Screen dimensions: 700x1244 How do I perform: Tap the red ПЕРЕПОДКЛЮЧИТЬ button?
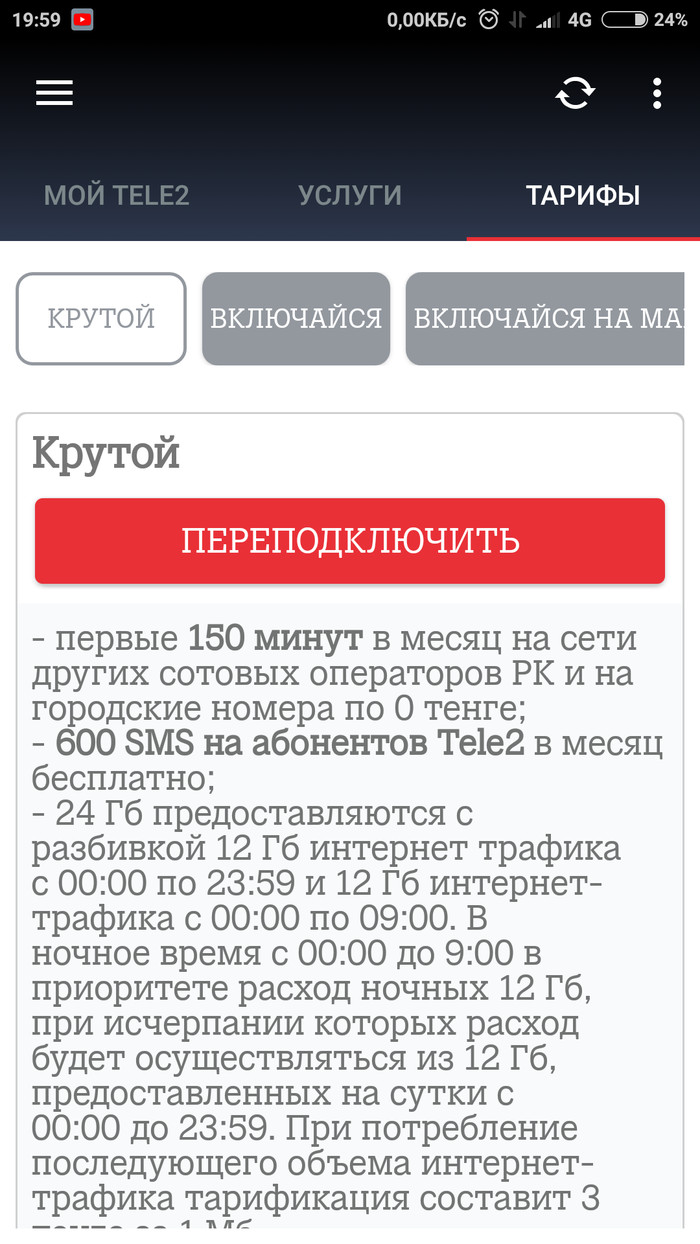[x=350, y=540]
